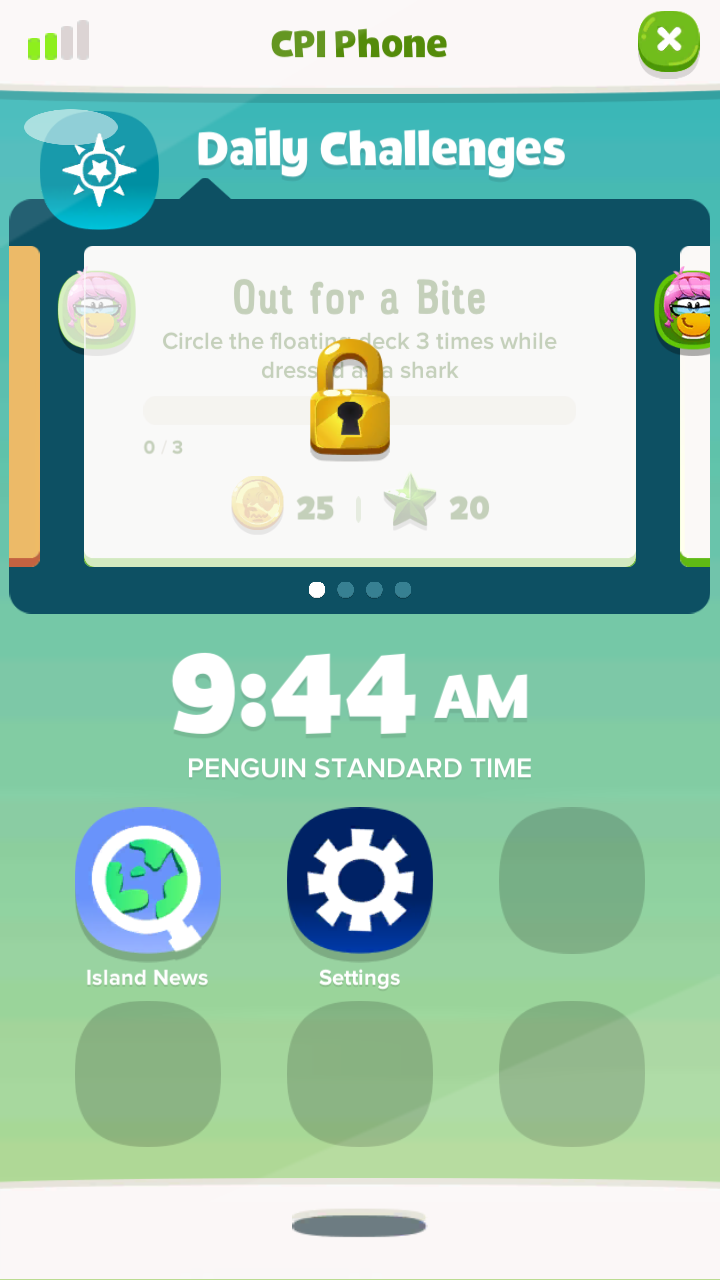Go to the second challenge page dot
This screenshot has width=720, height=1280.
click(346, 590)
